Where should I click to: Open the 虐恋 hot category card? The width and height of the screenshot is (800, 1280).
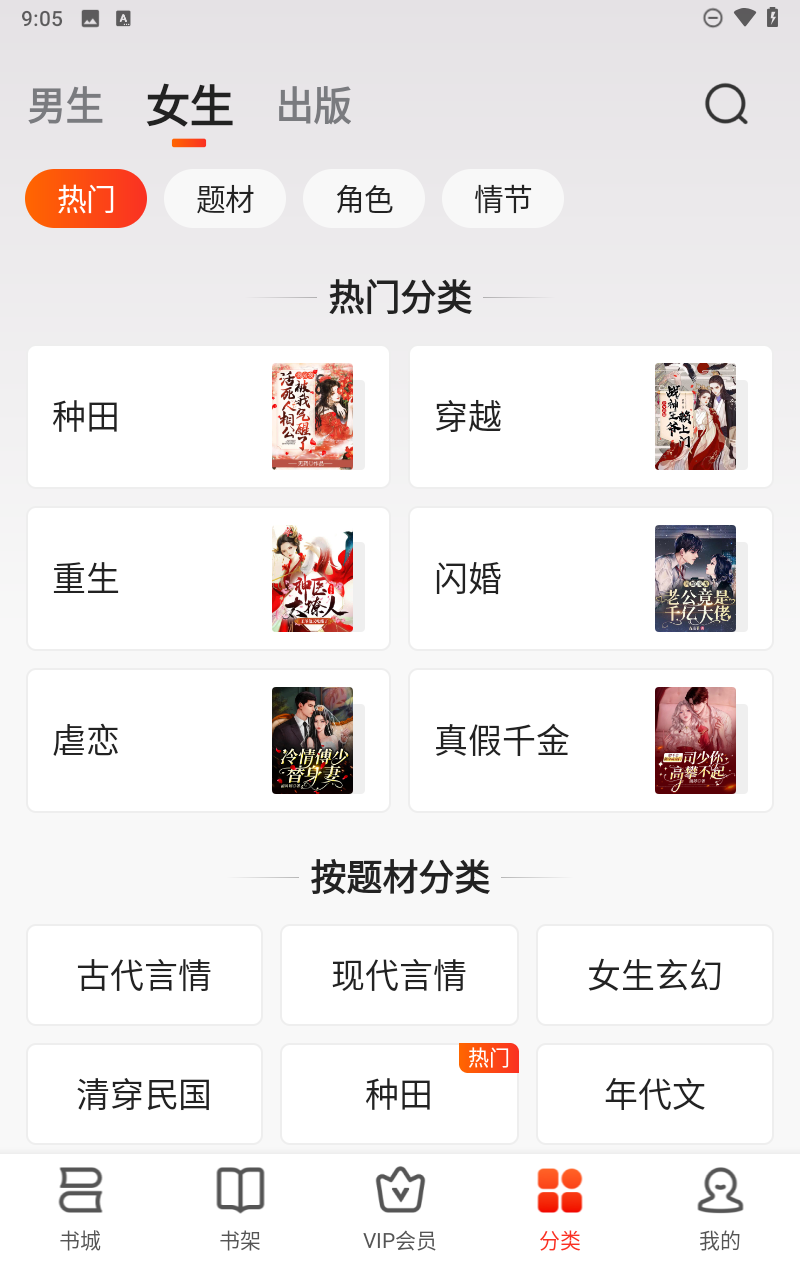click(208, 741)
